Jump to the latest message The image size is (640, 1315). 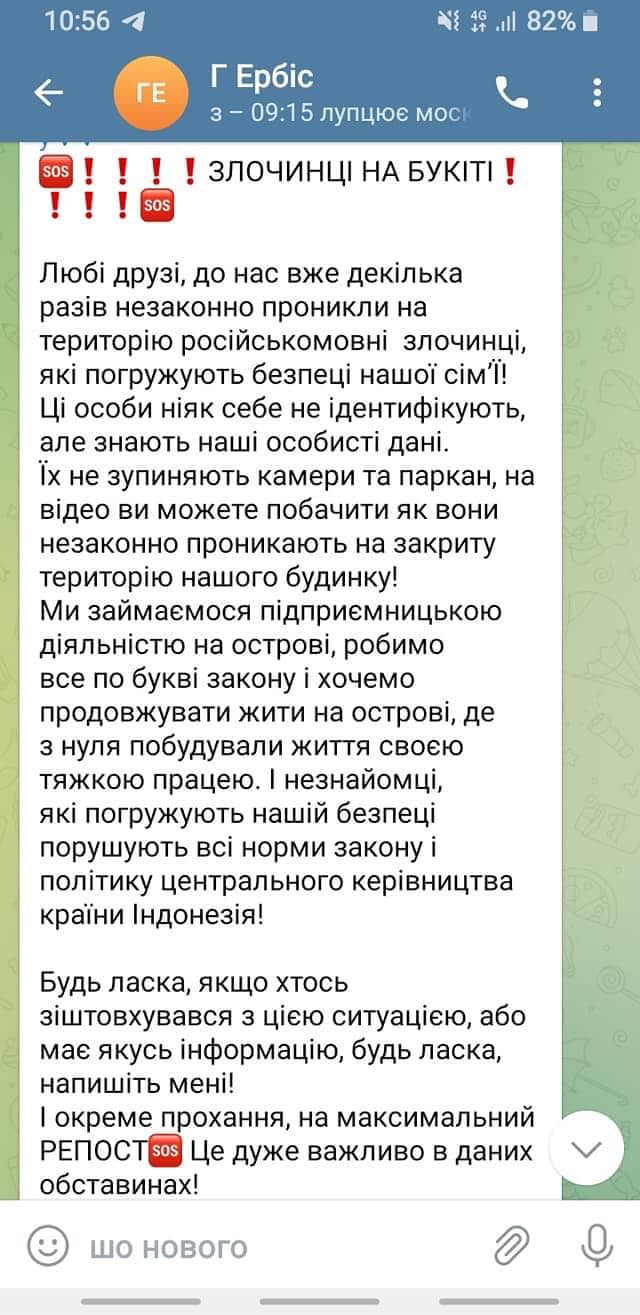click(587, 1148)
